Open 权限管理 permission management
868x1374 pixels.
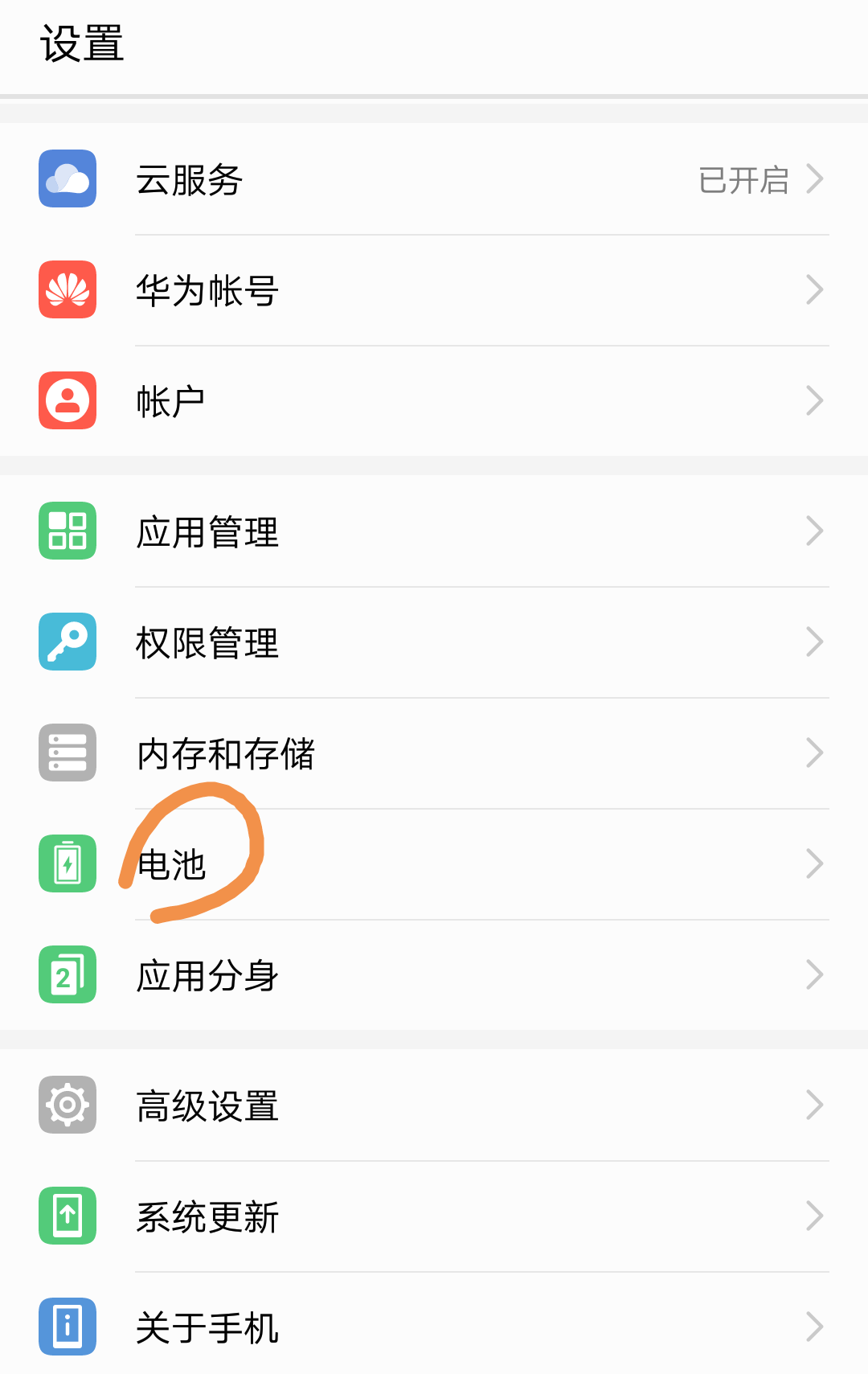coord(434,642)
